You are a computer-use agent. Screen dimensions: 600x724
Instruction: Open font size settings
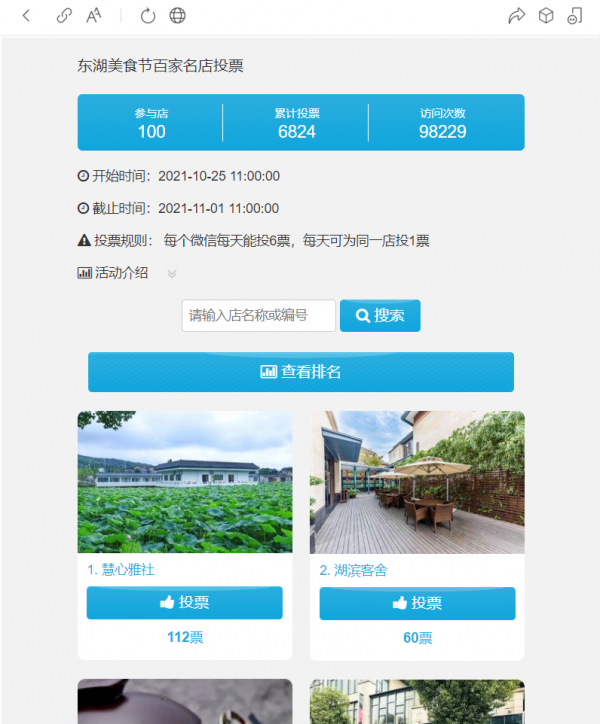click(x=94, y=15)
